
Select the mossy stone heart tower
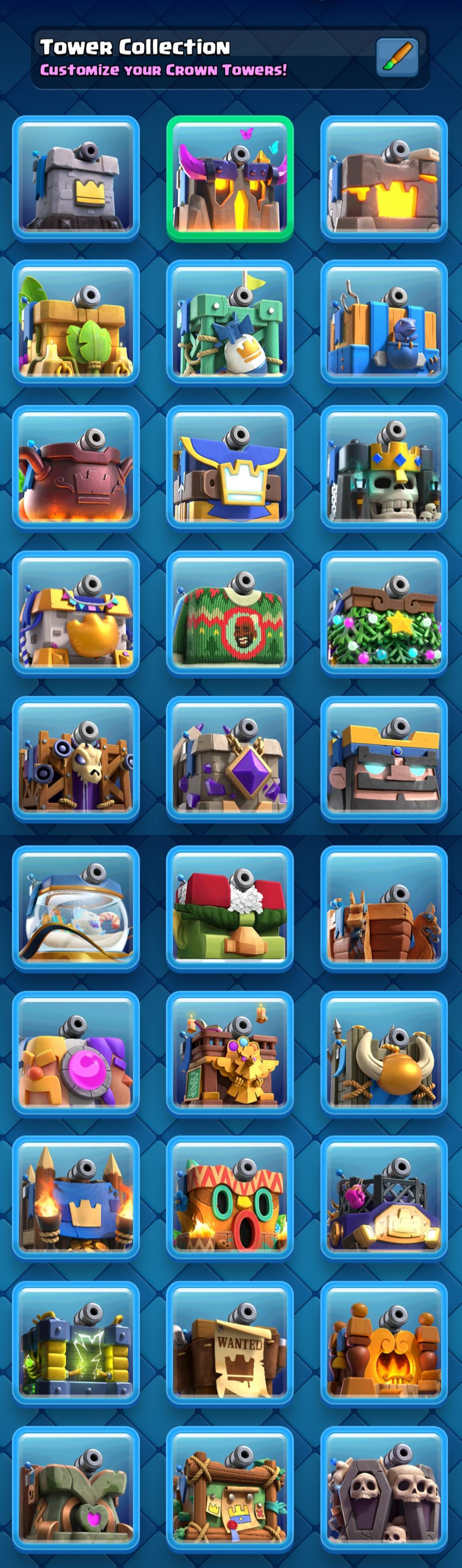click(76, 1490)
